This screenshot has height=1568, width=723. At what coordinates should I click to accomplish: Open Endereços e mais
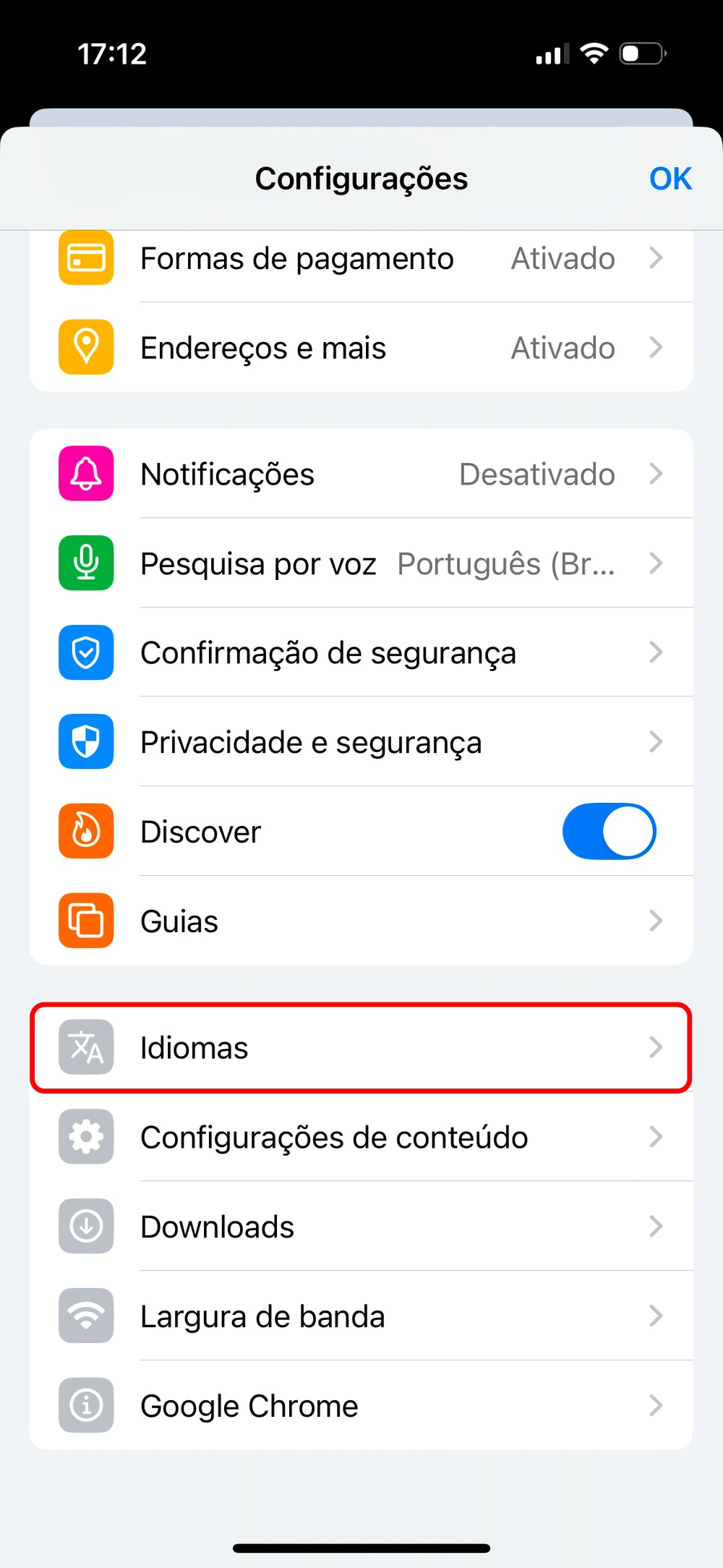click(x=361, y=348)
